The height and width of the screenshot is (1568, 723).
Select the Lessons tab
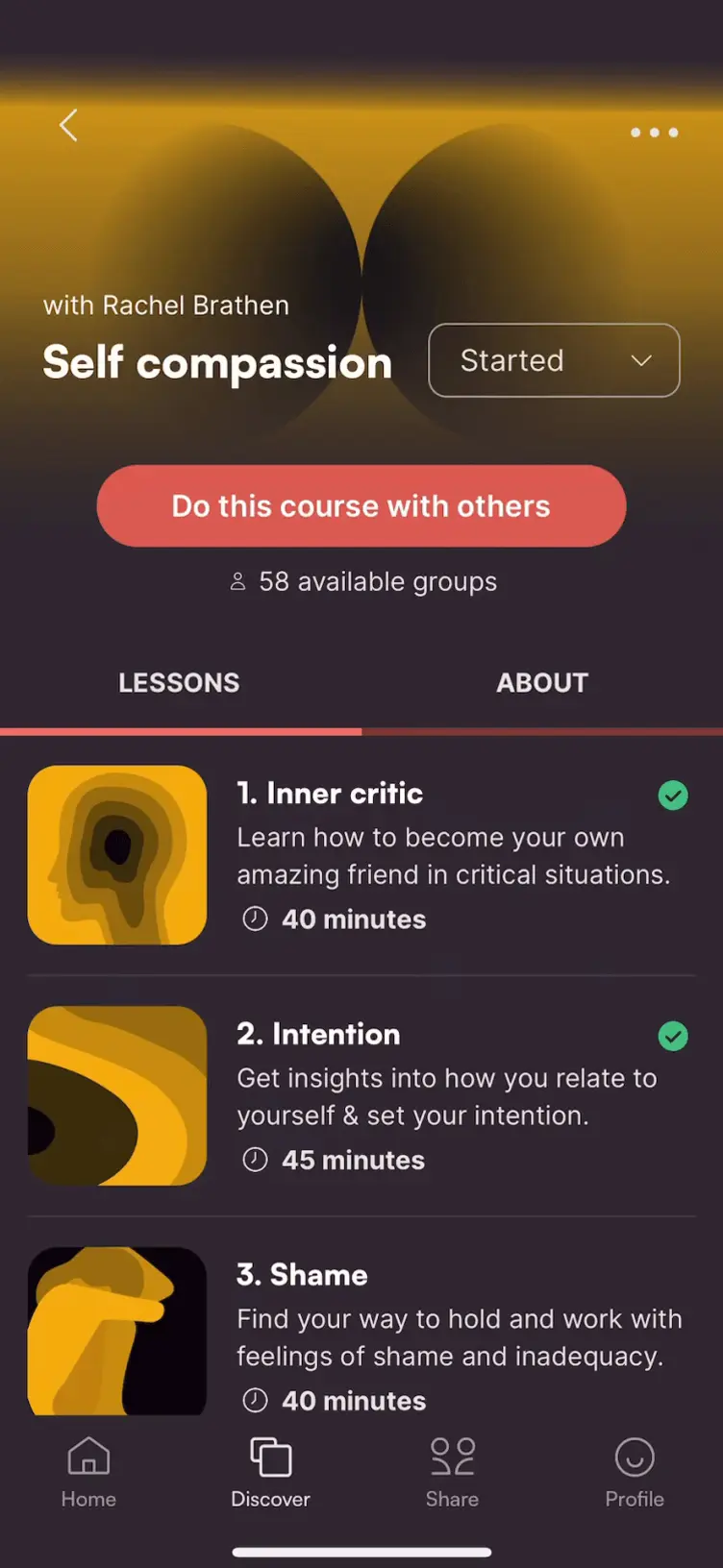[179, 683]
